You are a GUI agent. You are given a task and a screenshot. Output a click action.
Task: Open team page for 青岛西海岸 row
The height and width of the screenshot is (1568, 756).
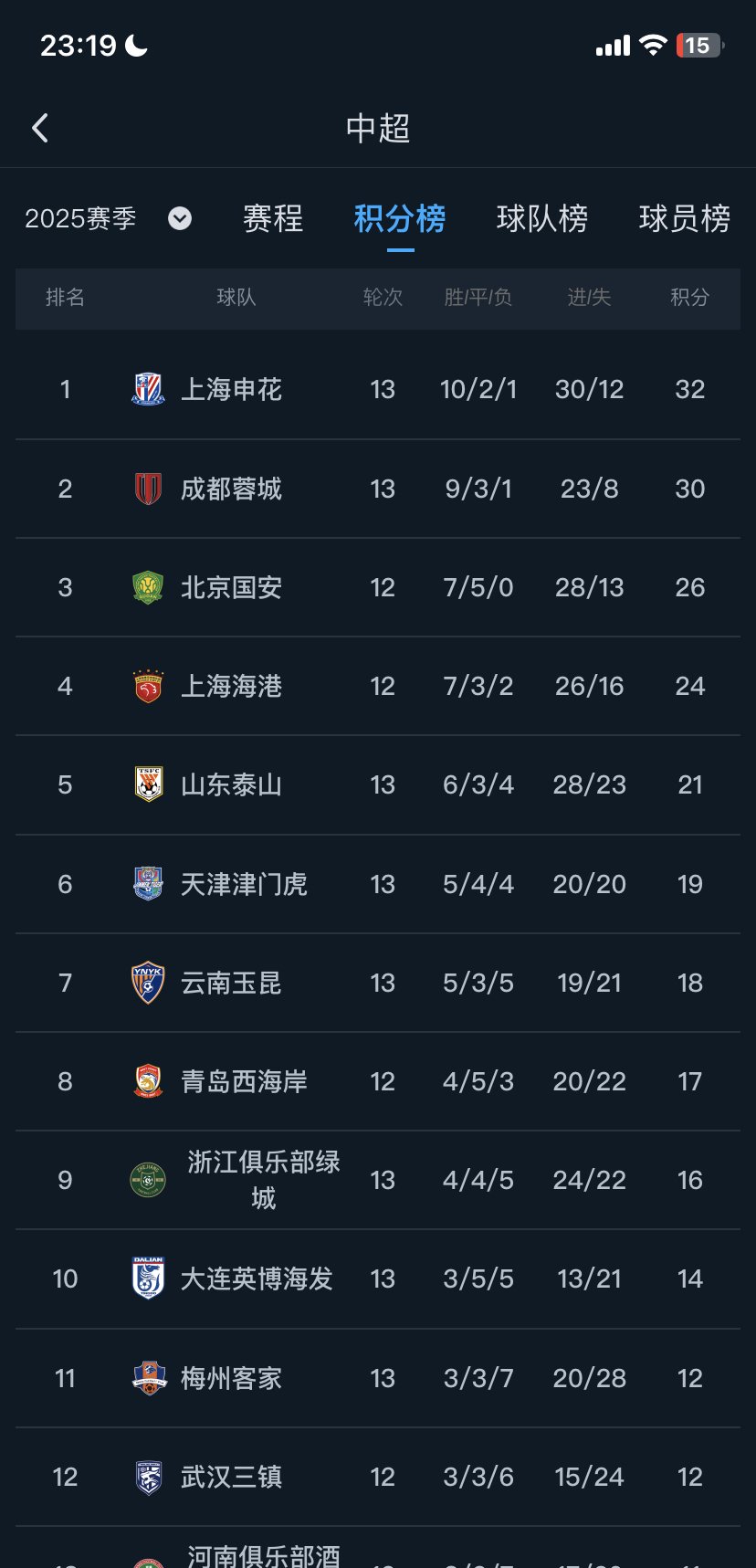tap(378, 1081)
